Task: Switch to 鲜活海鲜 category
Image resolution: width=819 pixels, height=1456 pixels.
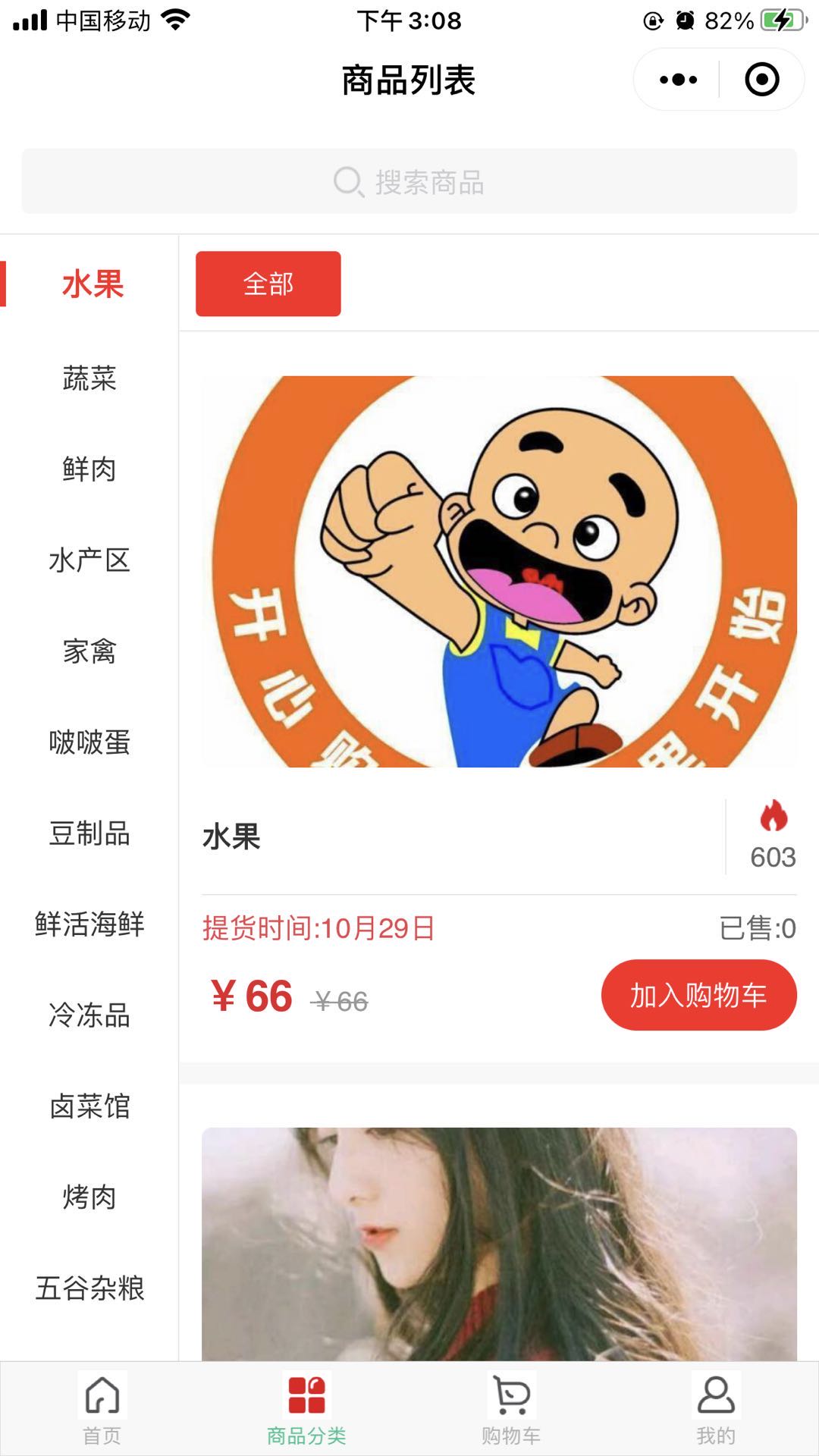Action: pos(89,924)
